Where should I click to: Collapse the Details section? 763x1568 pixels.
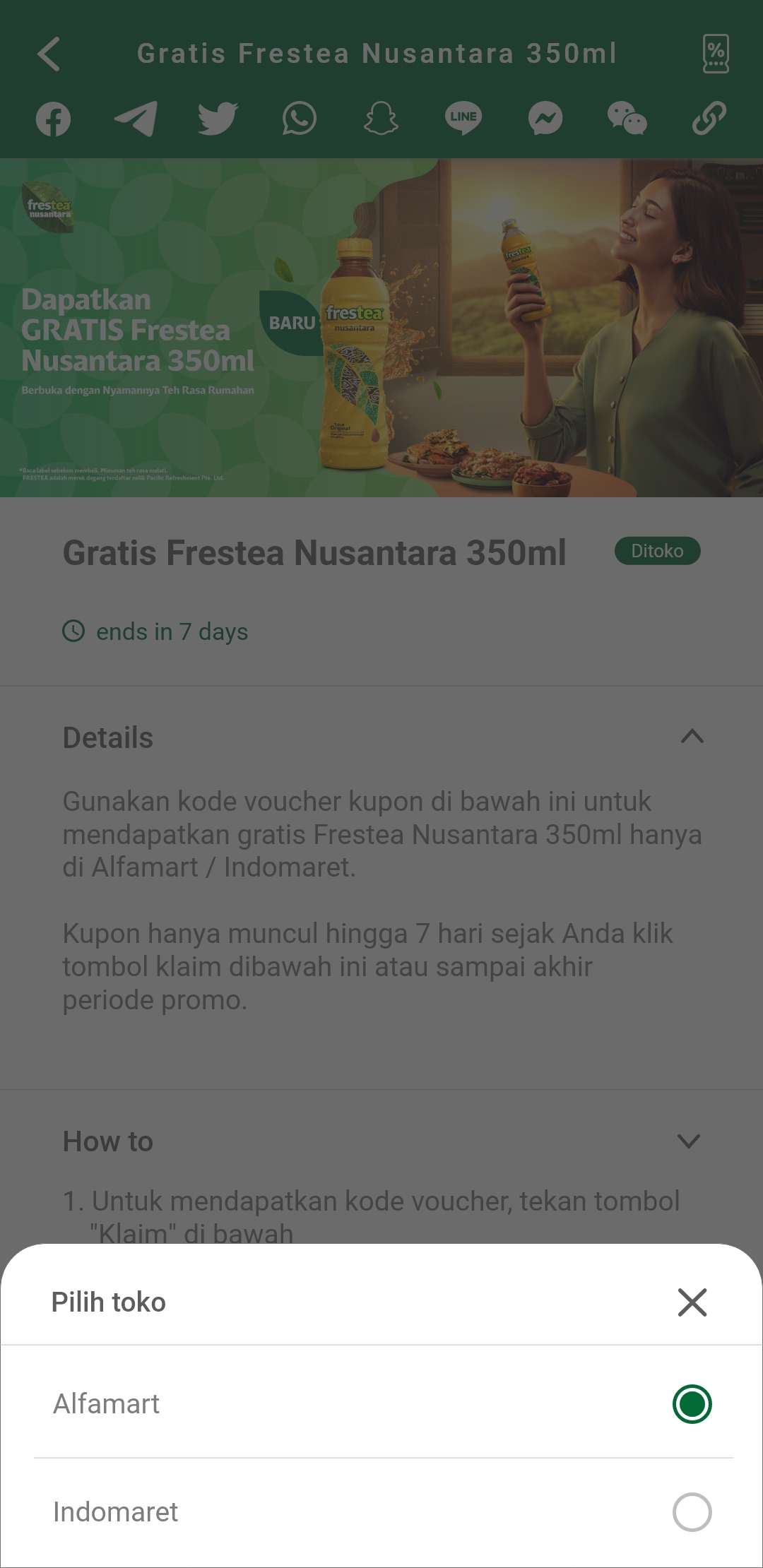(x=692, y=737)
